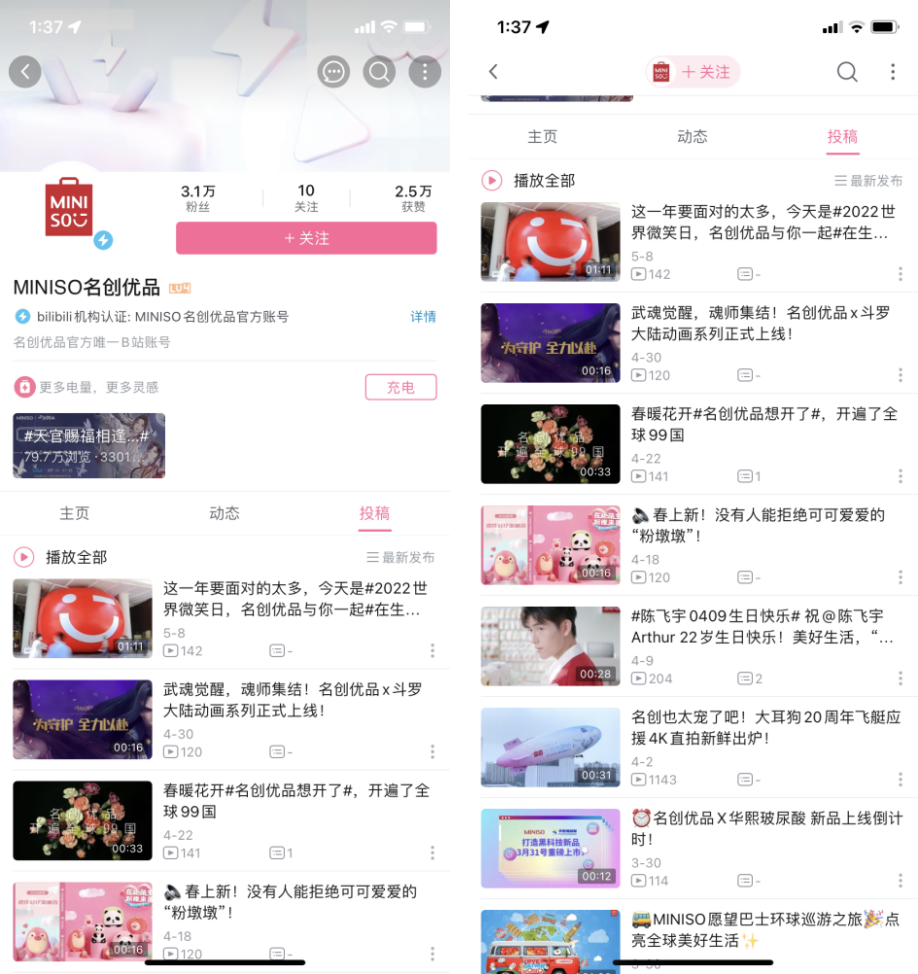Open more options for the 华熙玻尿酸 video
918x974 pixels.
901,881
